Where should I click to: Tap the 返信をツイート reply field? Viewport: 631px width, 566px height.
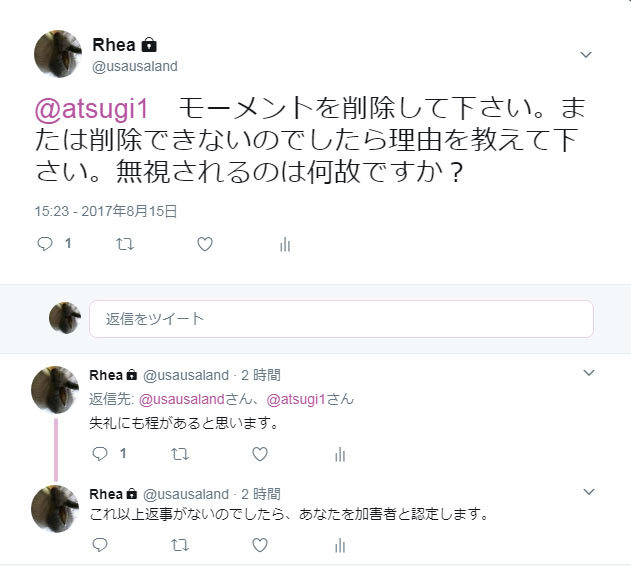click(x=340, y=319)
